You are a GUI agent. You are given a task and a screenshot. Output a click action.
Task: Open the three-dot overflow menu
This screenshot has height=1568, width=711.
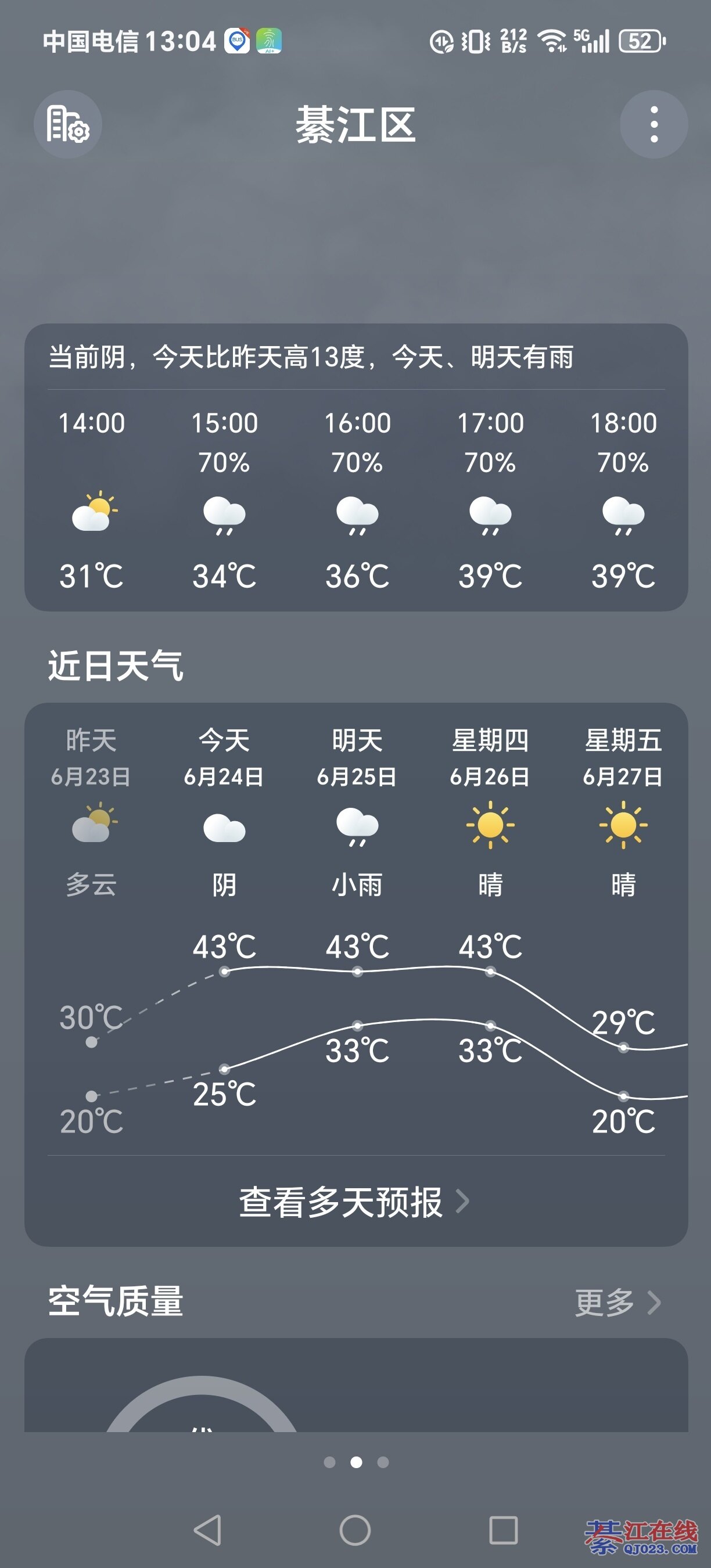pyautogui.click(x=653, y=125)
